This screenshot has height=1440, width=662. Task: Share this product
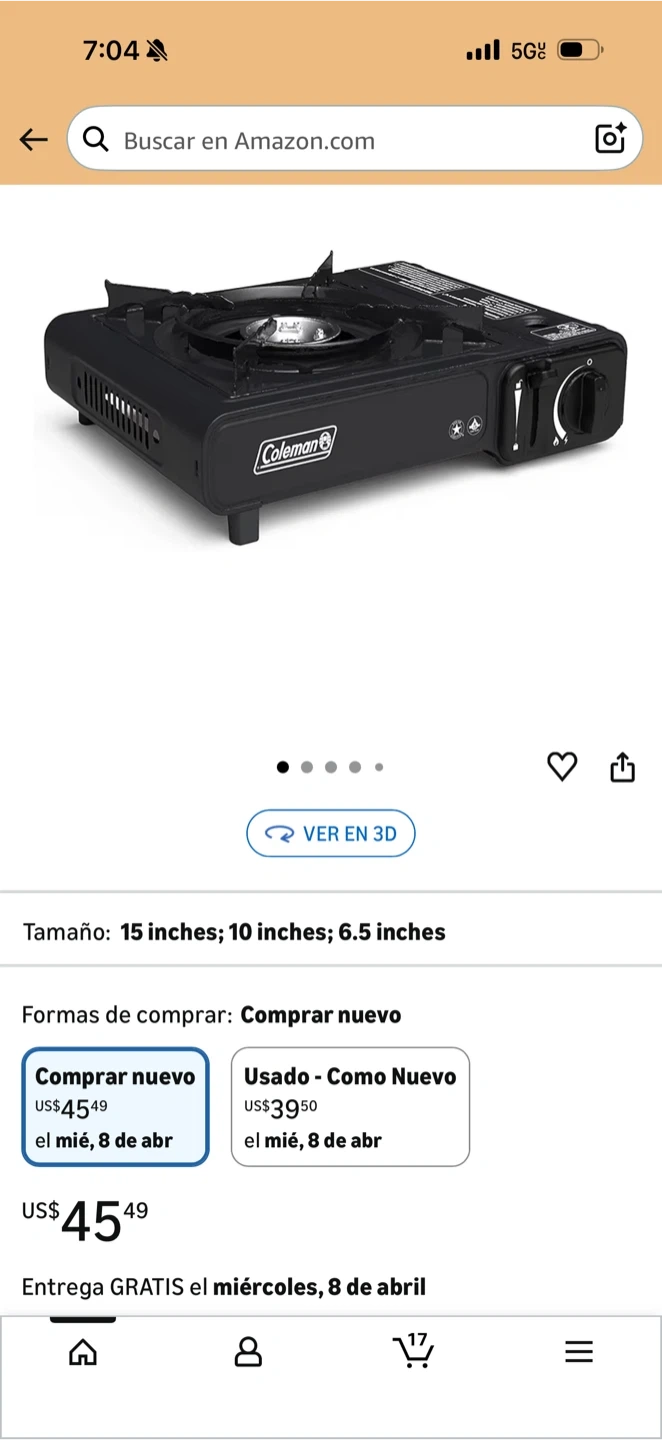pyautogui.click(x=622, y=767)
